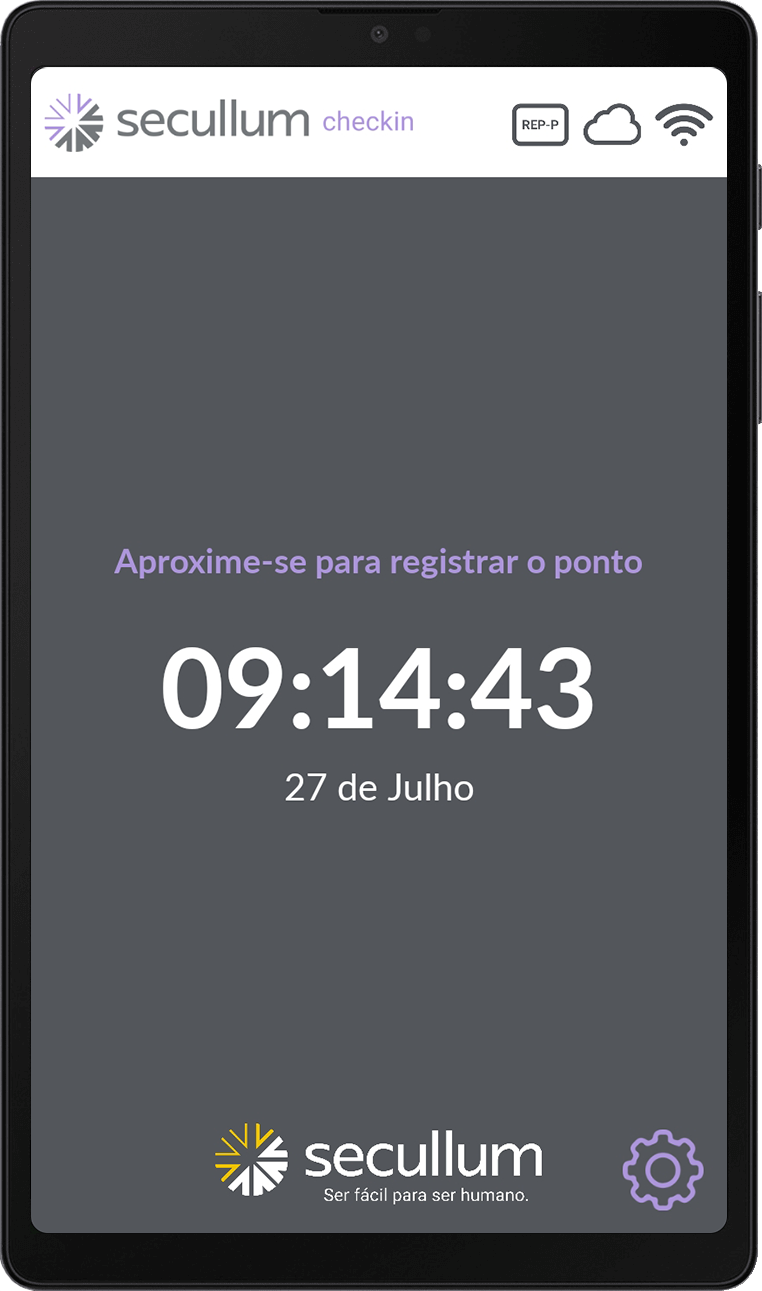The width and height of the screenshot is (762, 1291).
Task: Open the settings gear icon
Action: click(663, 1169)
